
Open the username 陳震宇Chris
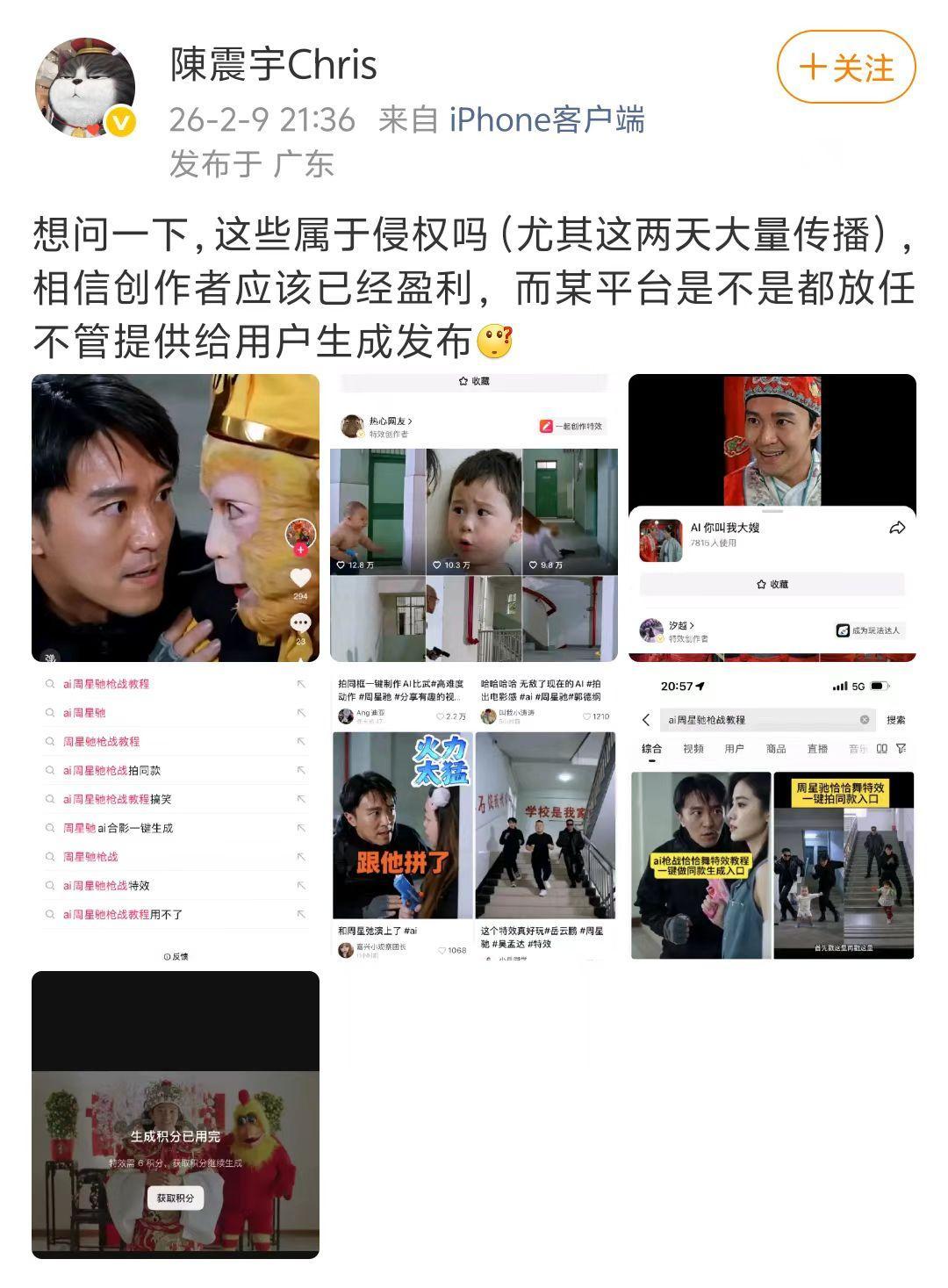click(273, 65)
